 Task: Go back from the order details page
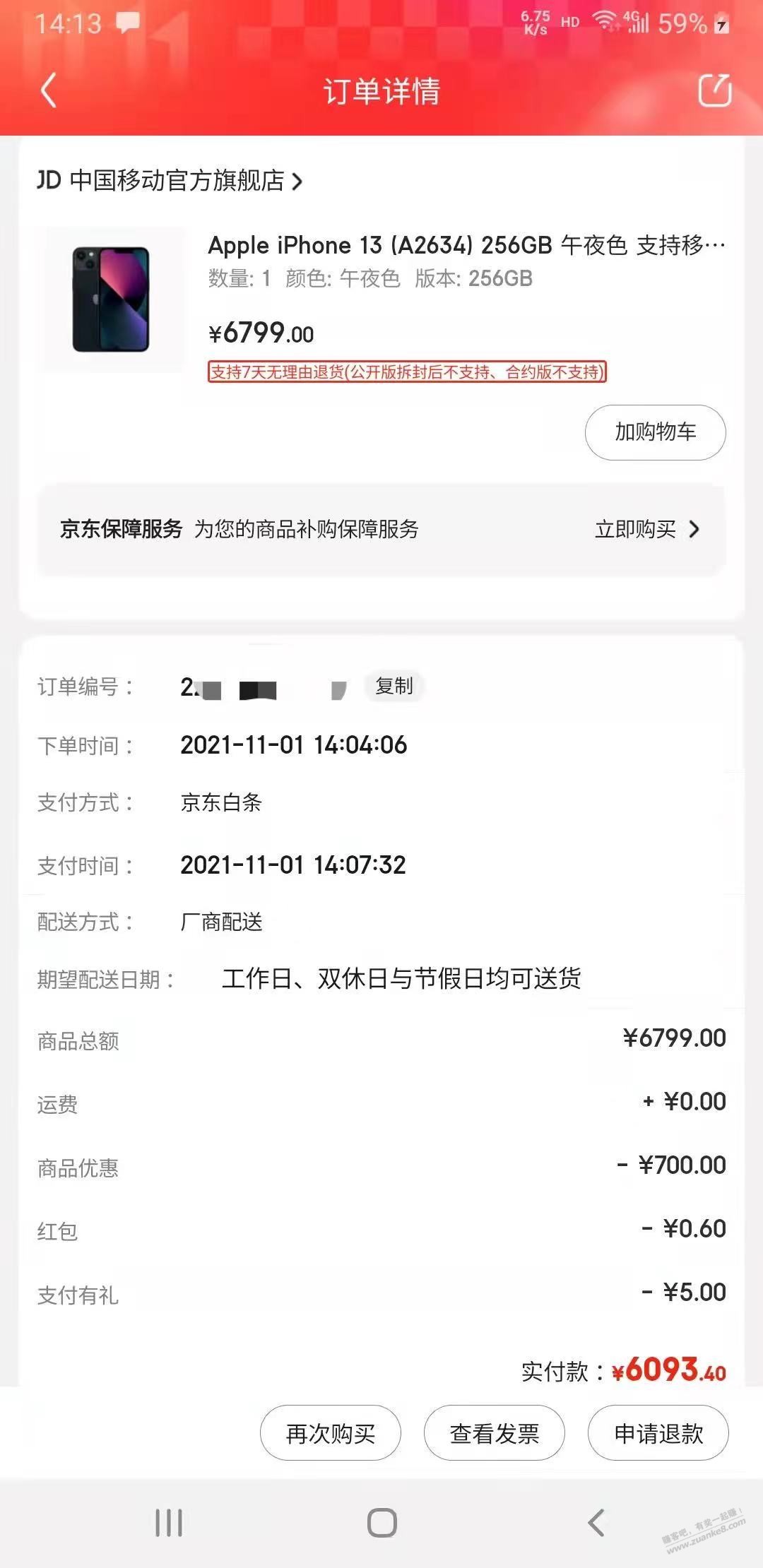point(48,90)
